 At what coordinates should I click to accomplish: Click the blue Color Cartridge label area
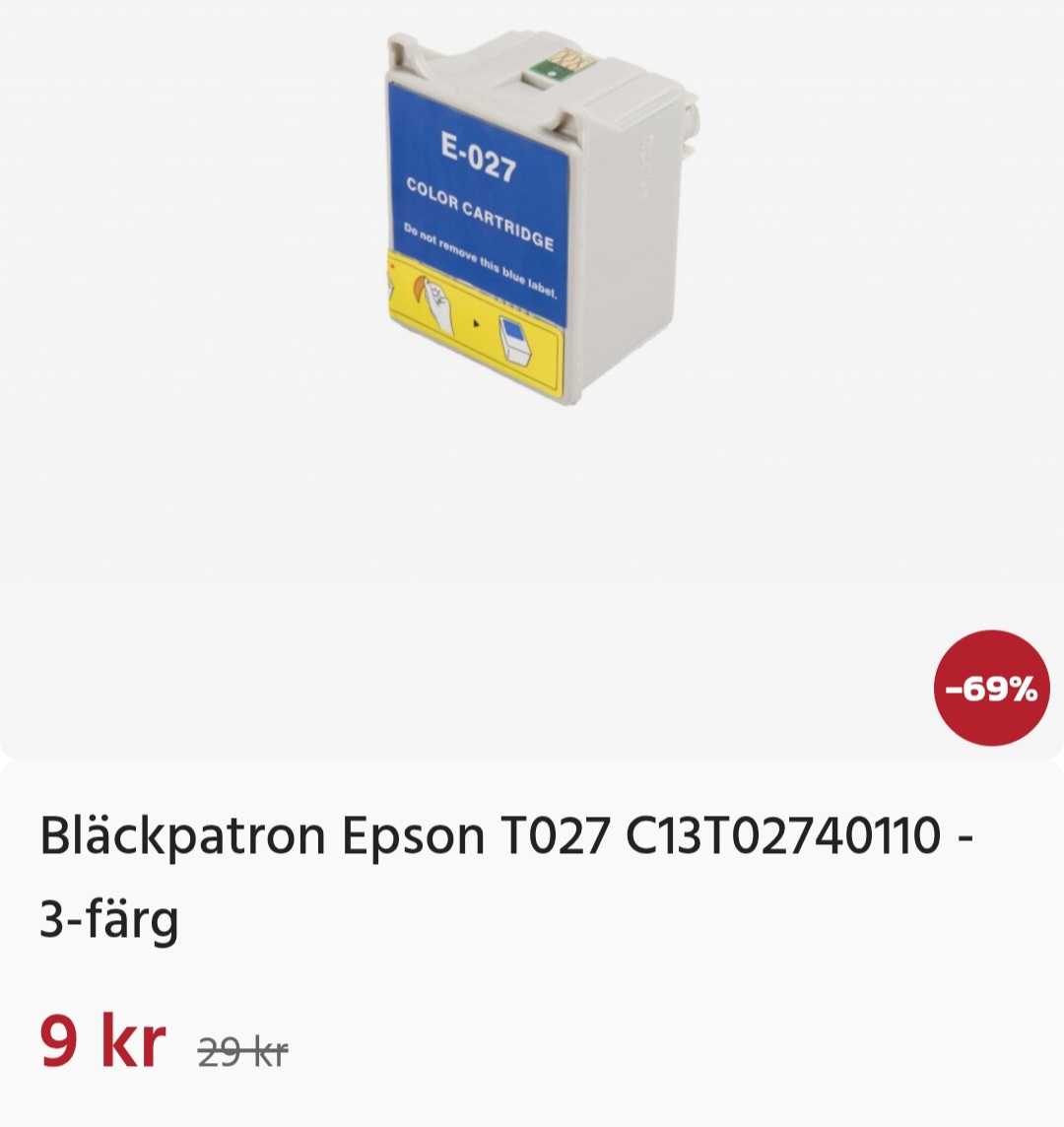tap(481, 212)
